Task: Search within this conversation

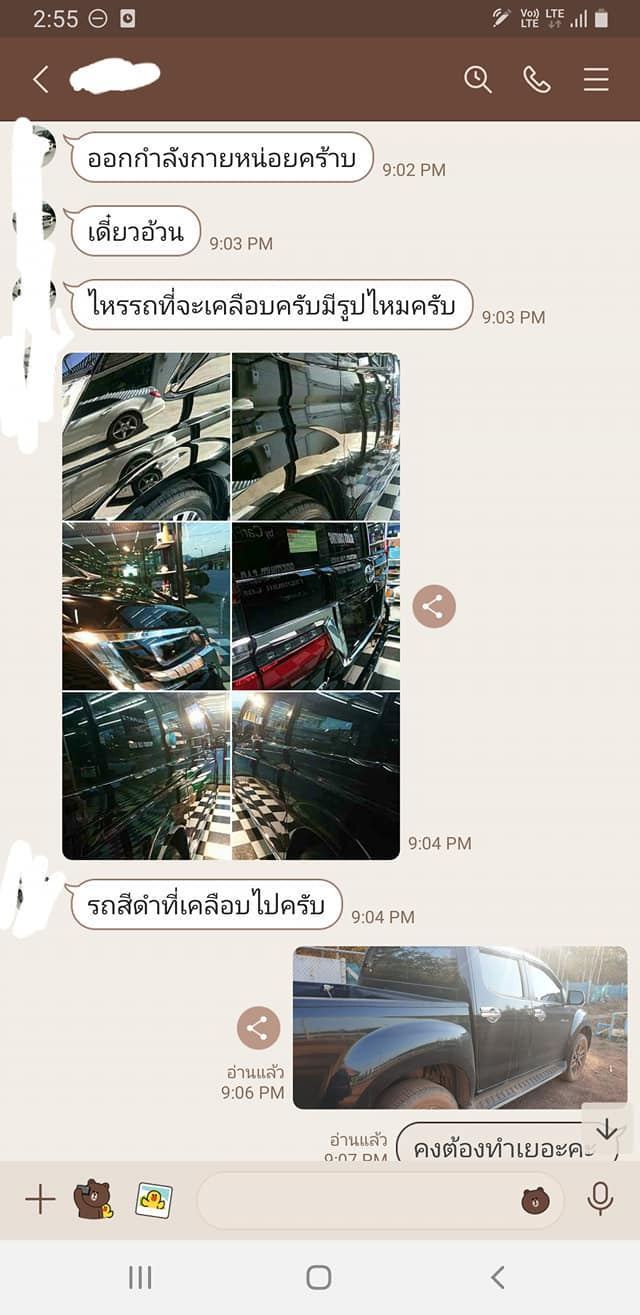Action: pos(478,80)
